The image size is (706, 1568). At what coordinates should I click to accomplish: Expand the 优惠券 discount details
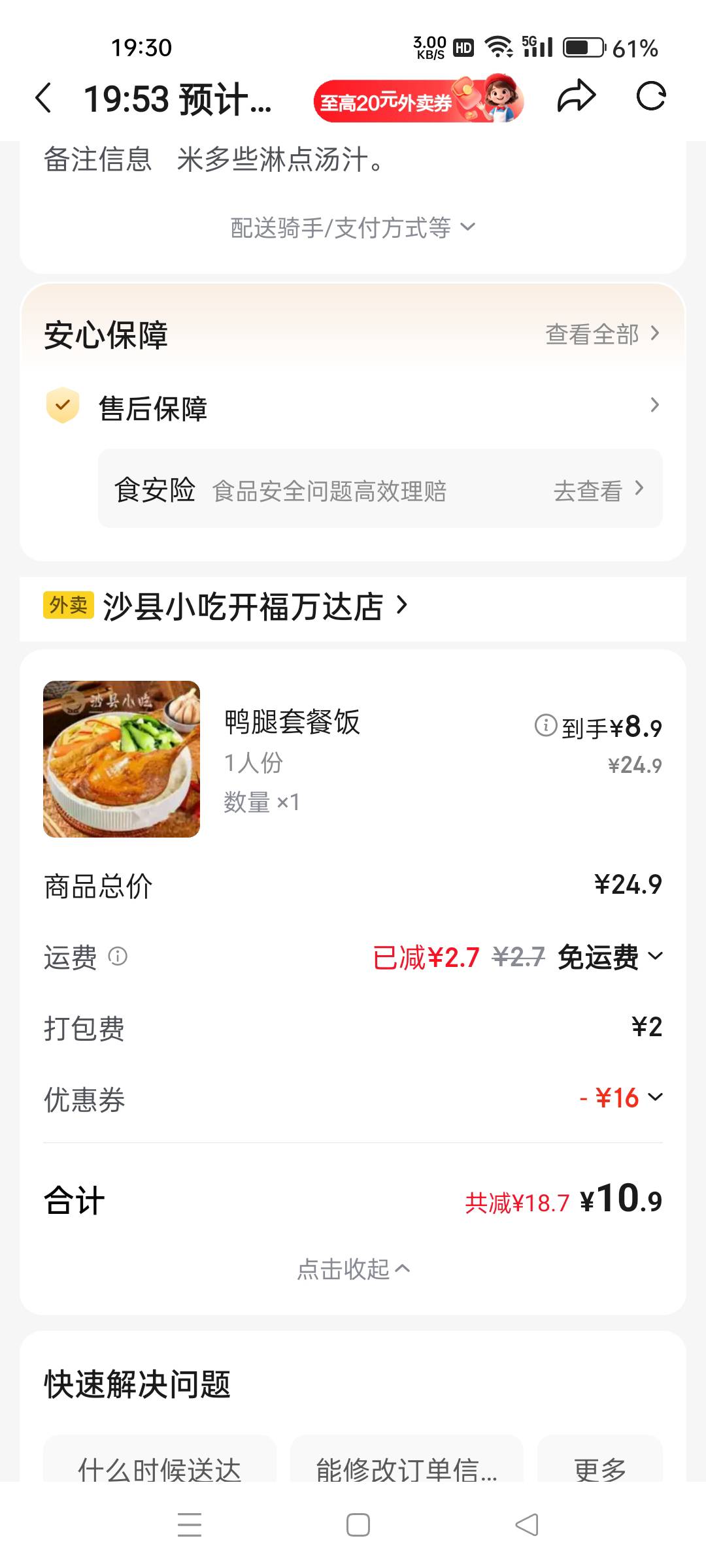621,1098
